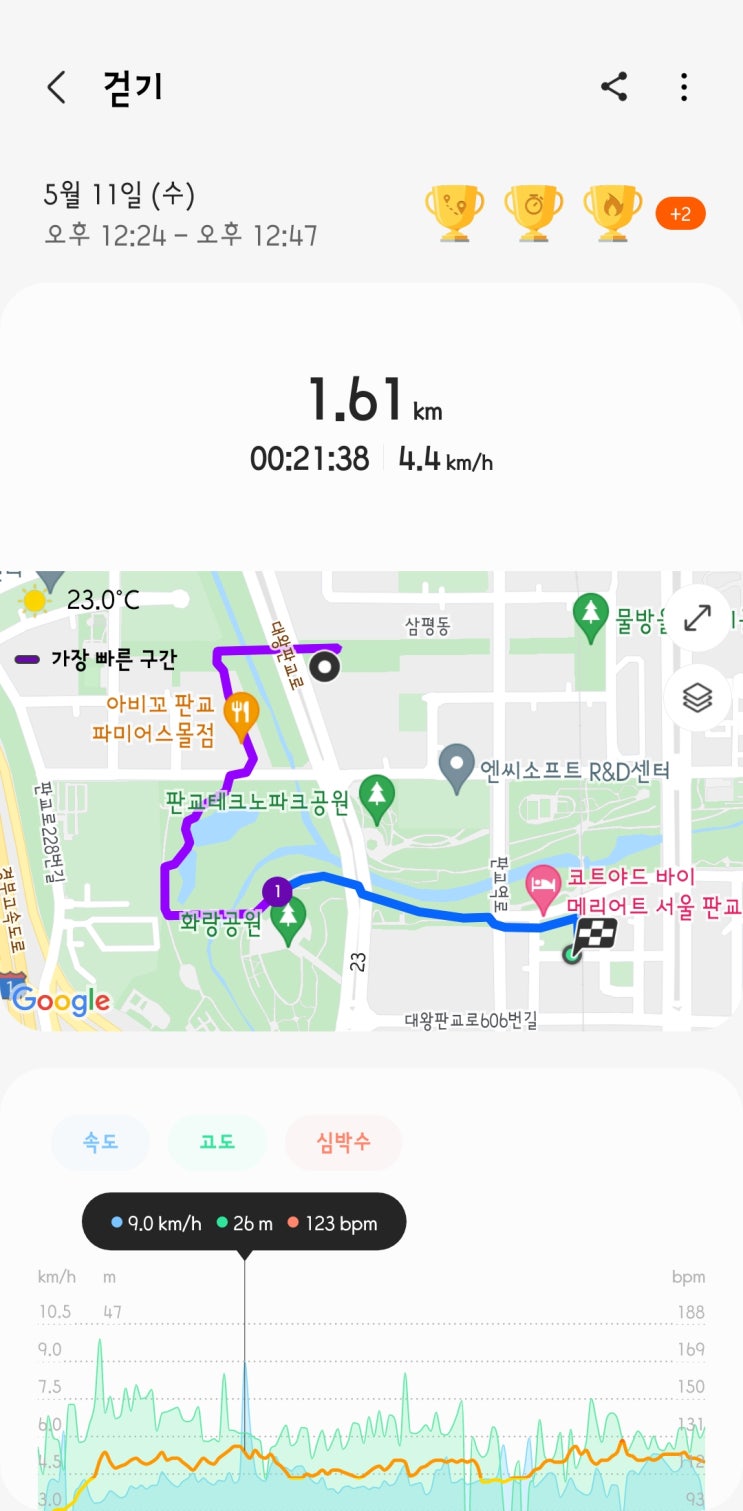The width and height of the screenshot is (743, 1511).
Task: Go back from the 걷기 screen
Action: 57,88
